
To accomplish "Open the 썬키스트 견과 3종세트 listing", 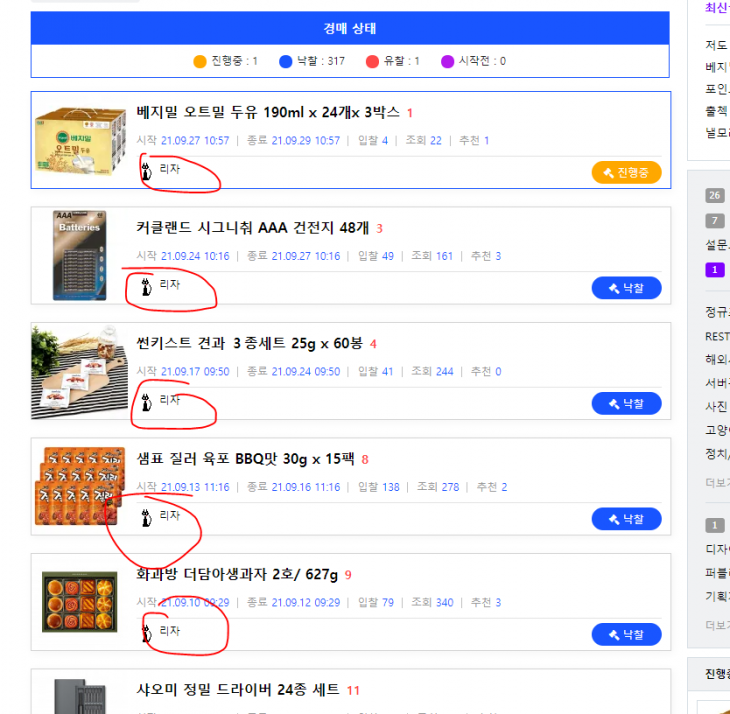I will click(249, 344).
